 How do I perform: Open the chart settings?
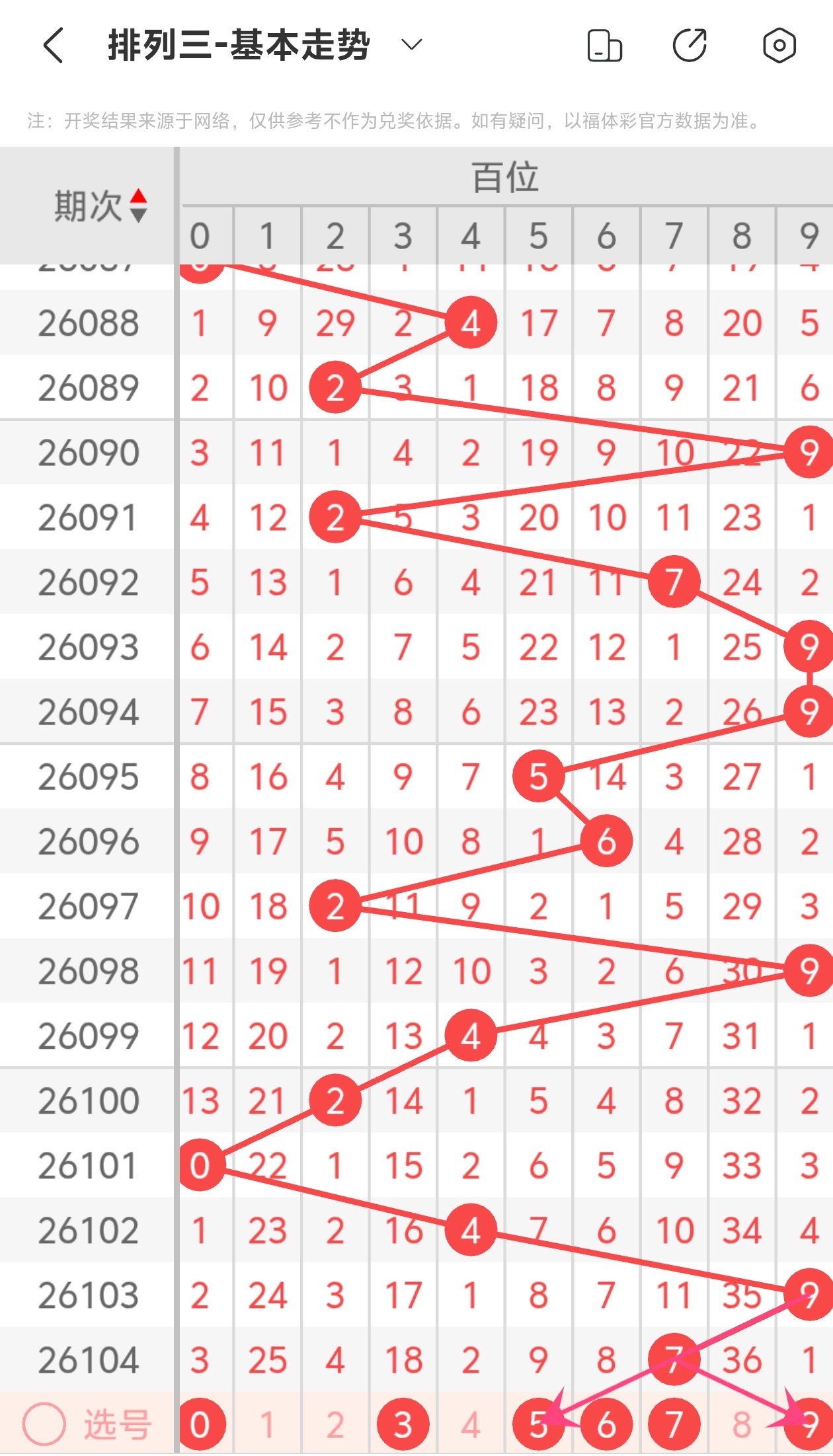(x=779, y=46)
